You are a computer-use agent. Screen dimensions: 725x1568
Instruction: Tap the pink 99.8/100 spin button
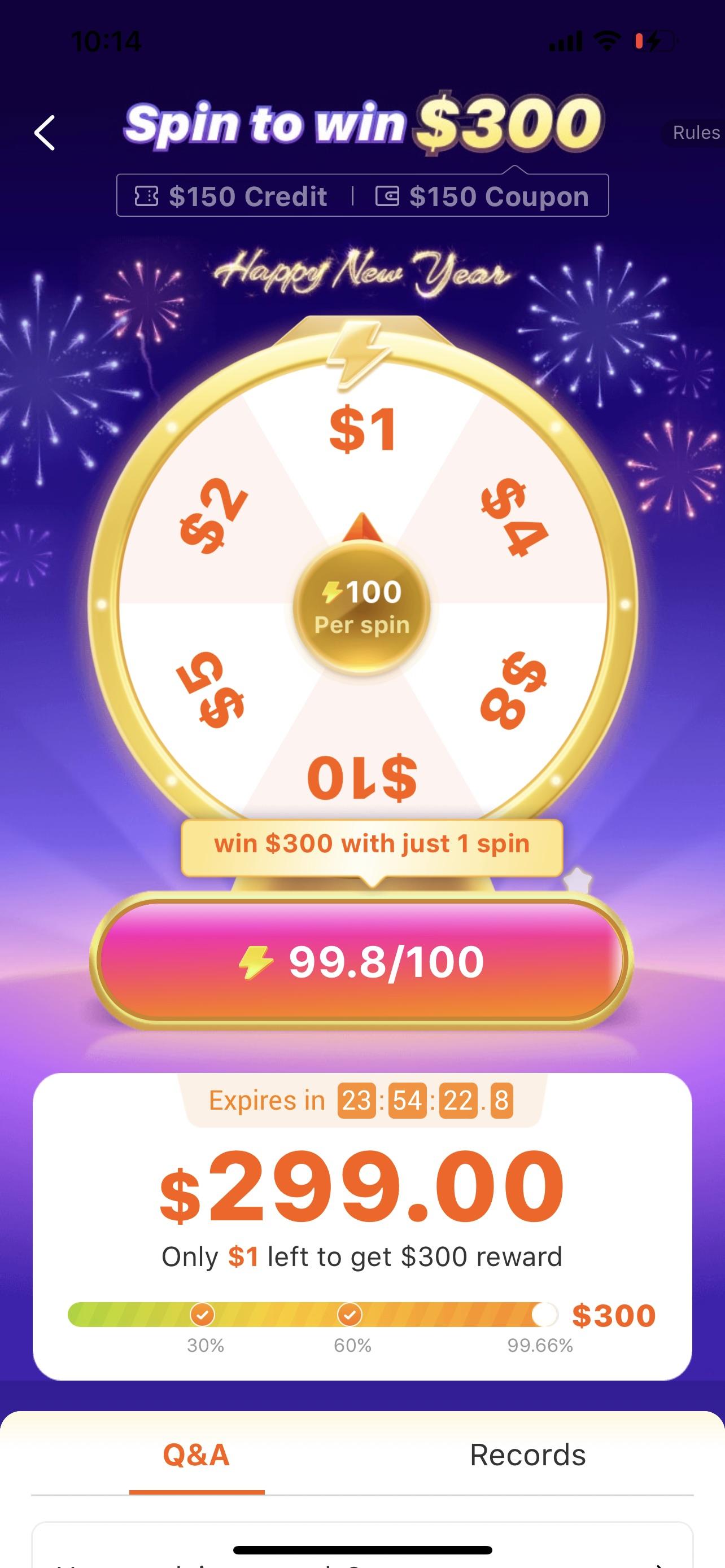pyautogui.click(x=361, y=962)
